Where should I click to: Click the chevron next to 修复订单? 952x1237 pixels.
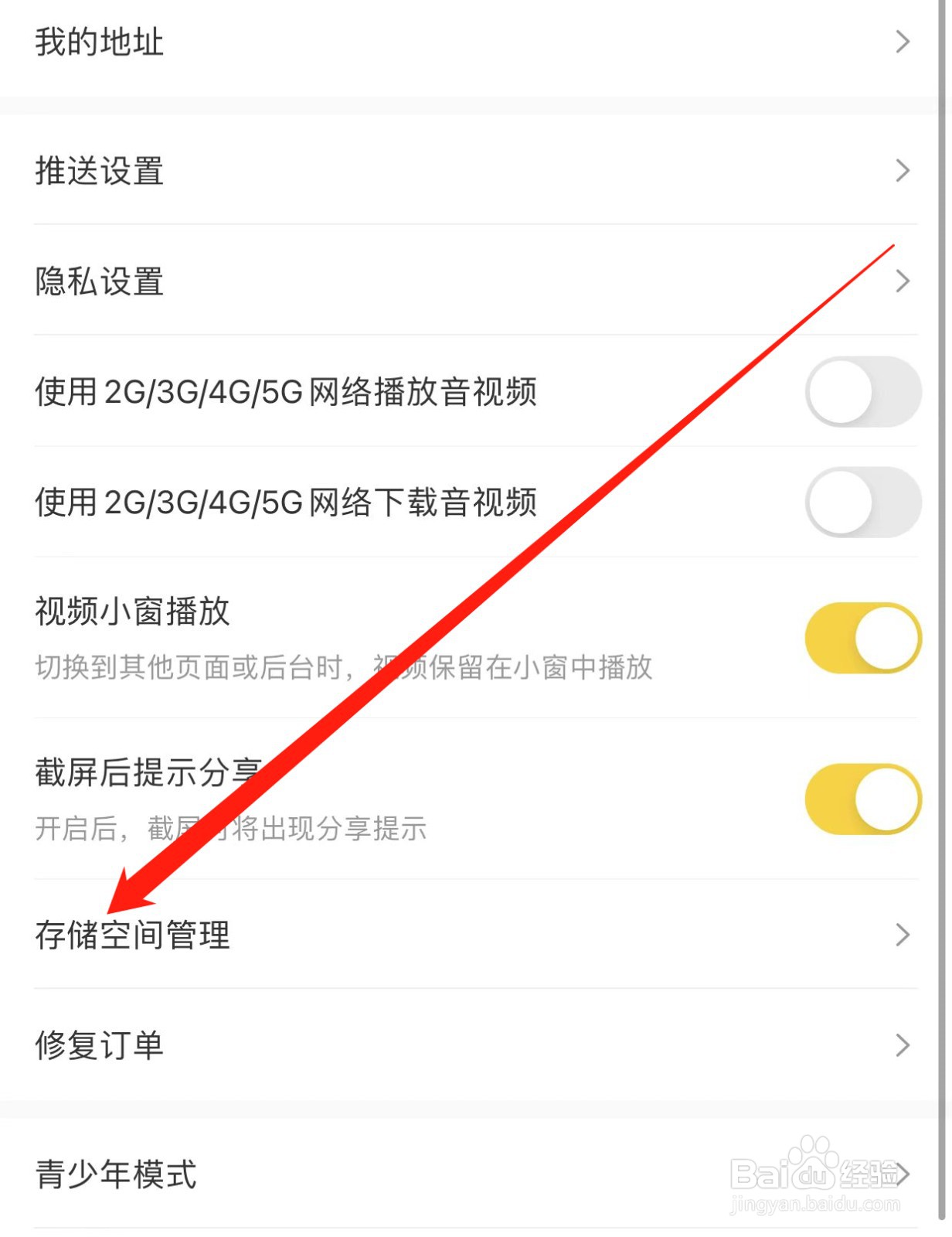pos(903,1046)
